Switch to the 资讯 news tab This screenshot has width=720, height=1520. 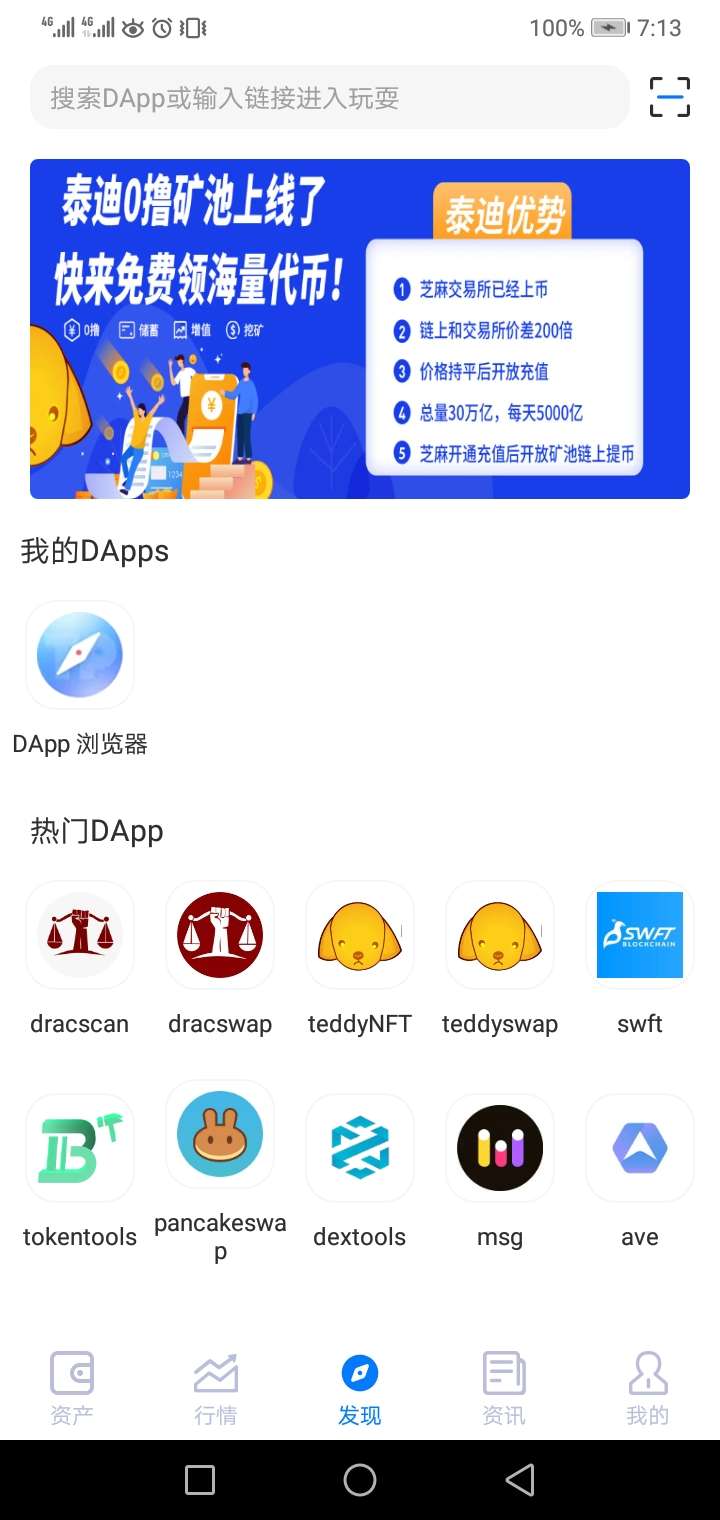click(x=504, y=1388)
